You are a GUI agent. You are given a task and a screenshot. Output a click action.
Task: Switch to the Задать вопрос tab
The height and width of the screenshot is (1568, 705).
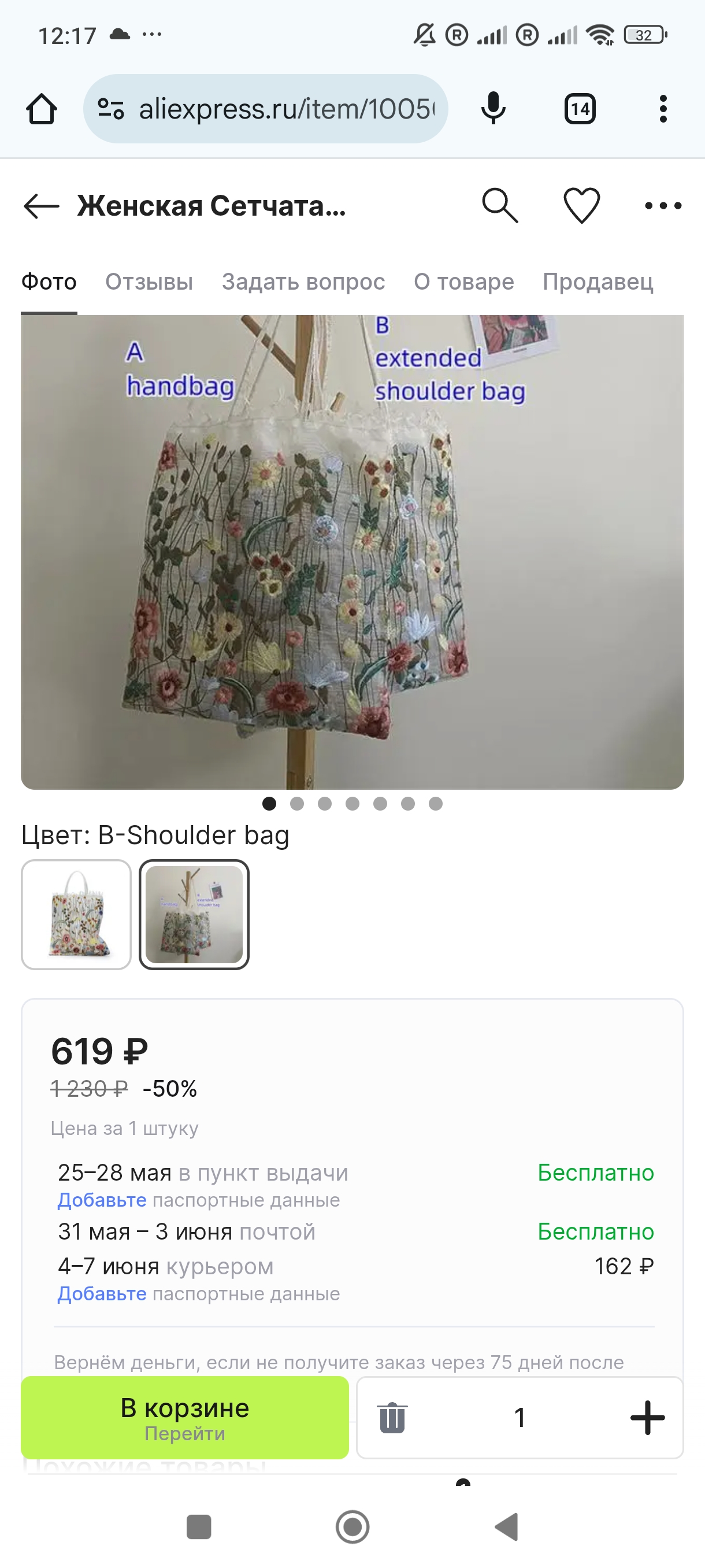[x=303, y=282]
